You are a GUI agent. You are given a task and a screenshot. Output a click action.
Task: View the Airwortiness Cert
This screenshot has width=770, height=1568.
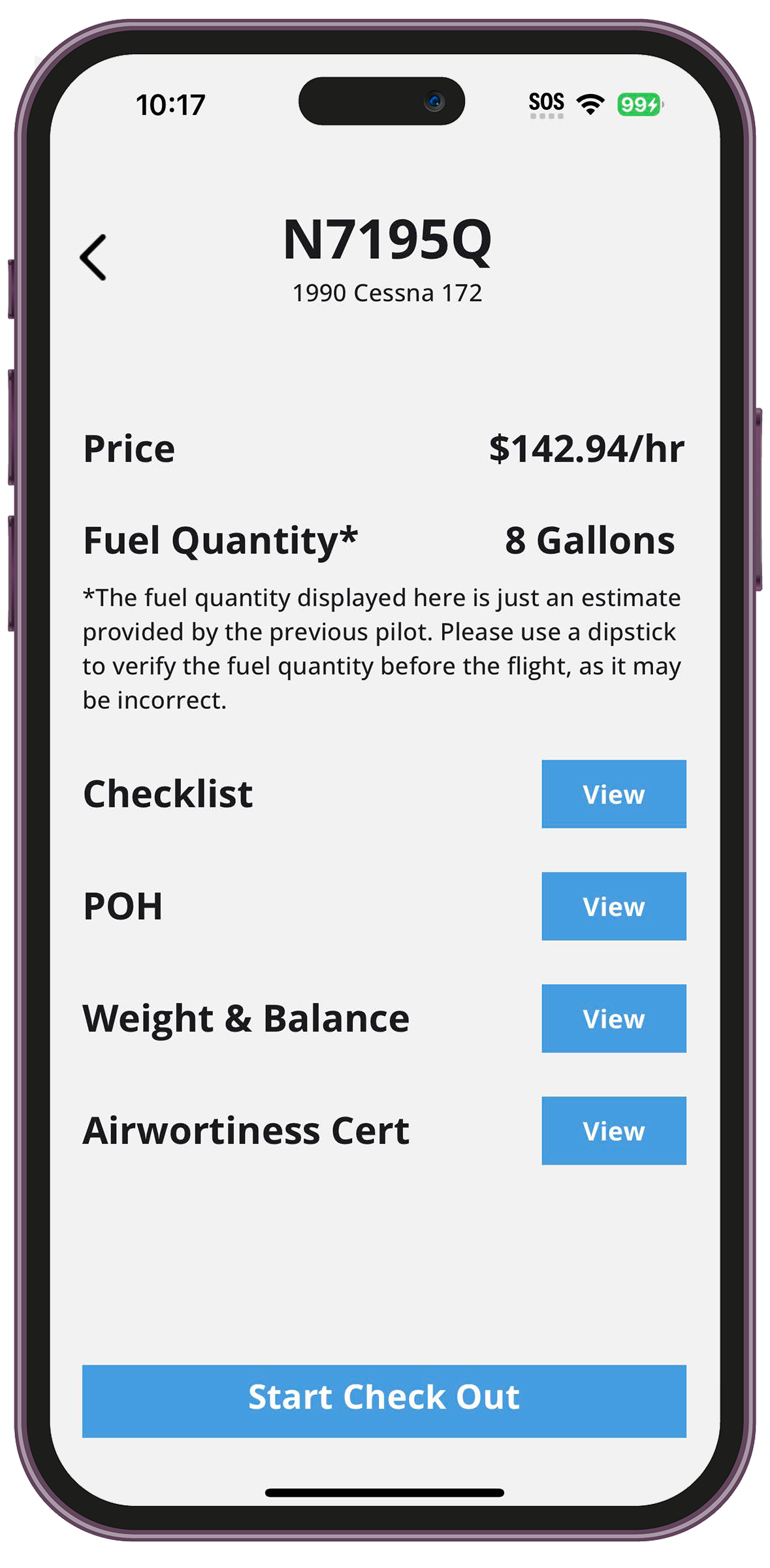613,1131
